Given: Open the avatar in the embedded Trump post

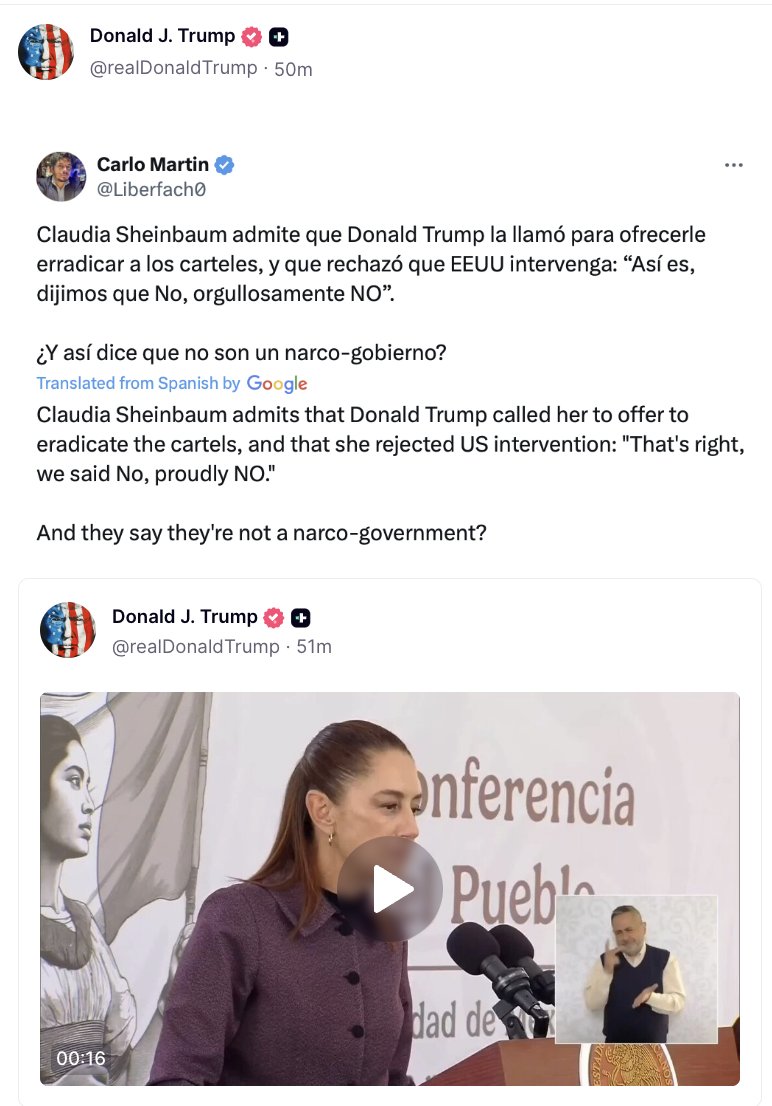Looking at the screenshot, I should [67, 630].
